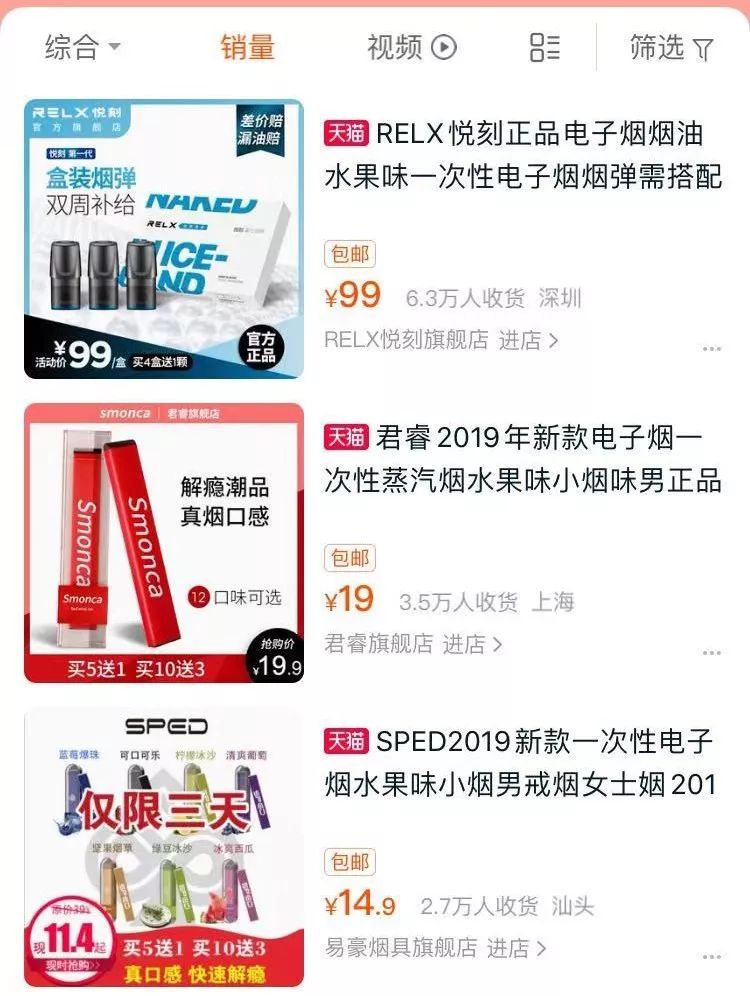Open SPED2019 新款一次性电子烟 listing title

[522, 763]
